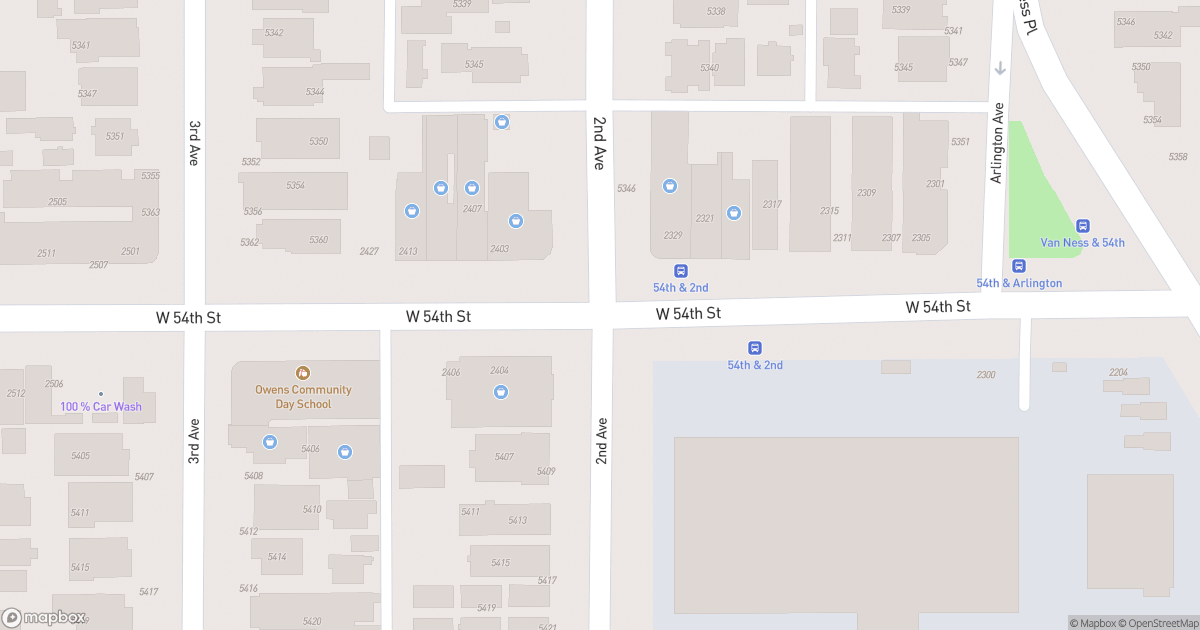Select the Van Ness & 54th bus stop

(1082, 227)
